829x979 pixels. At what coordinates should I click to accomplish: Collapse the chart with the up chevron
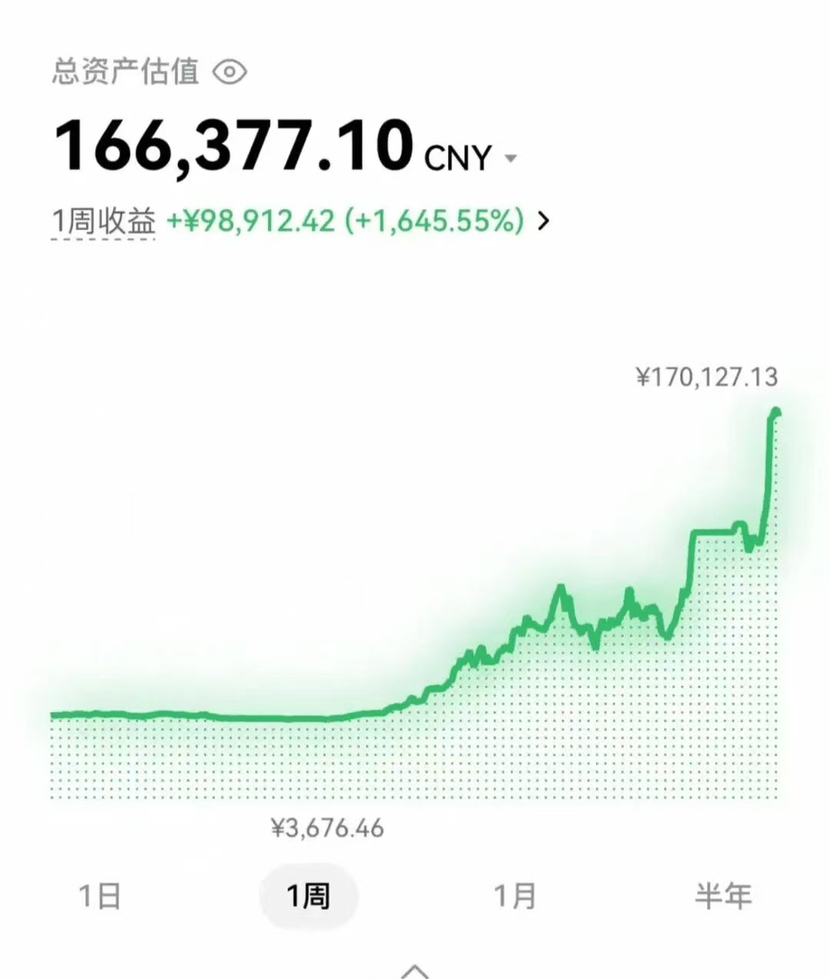[415, 971]
